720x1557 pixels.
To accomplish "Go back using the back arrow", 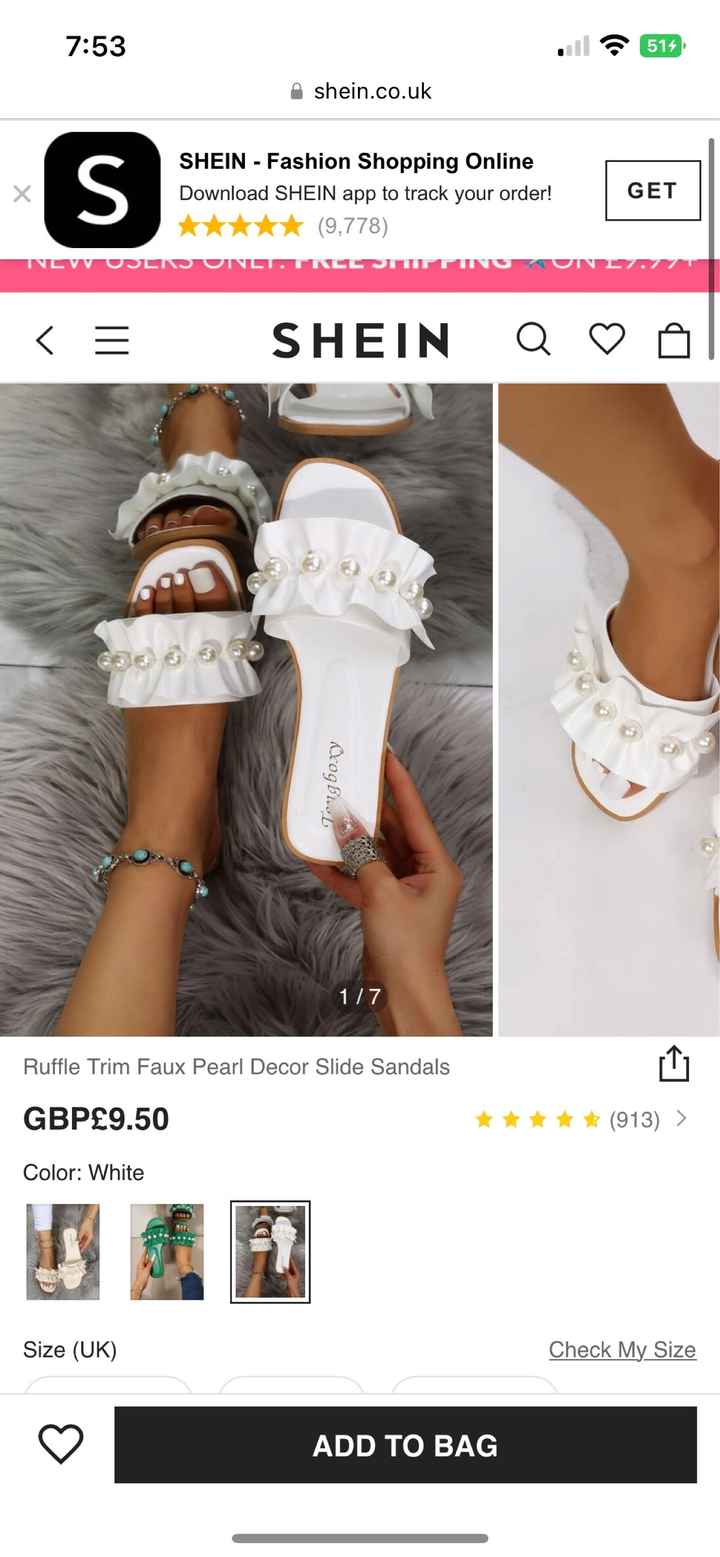I will coord(43,340).
